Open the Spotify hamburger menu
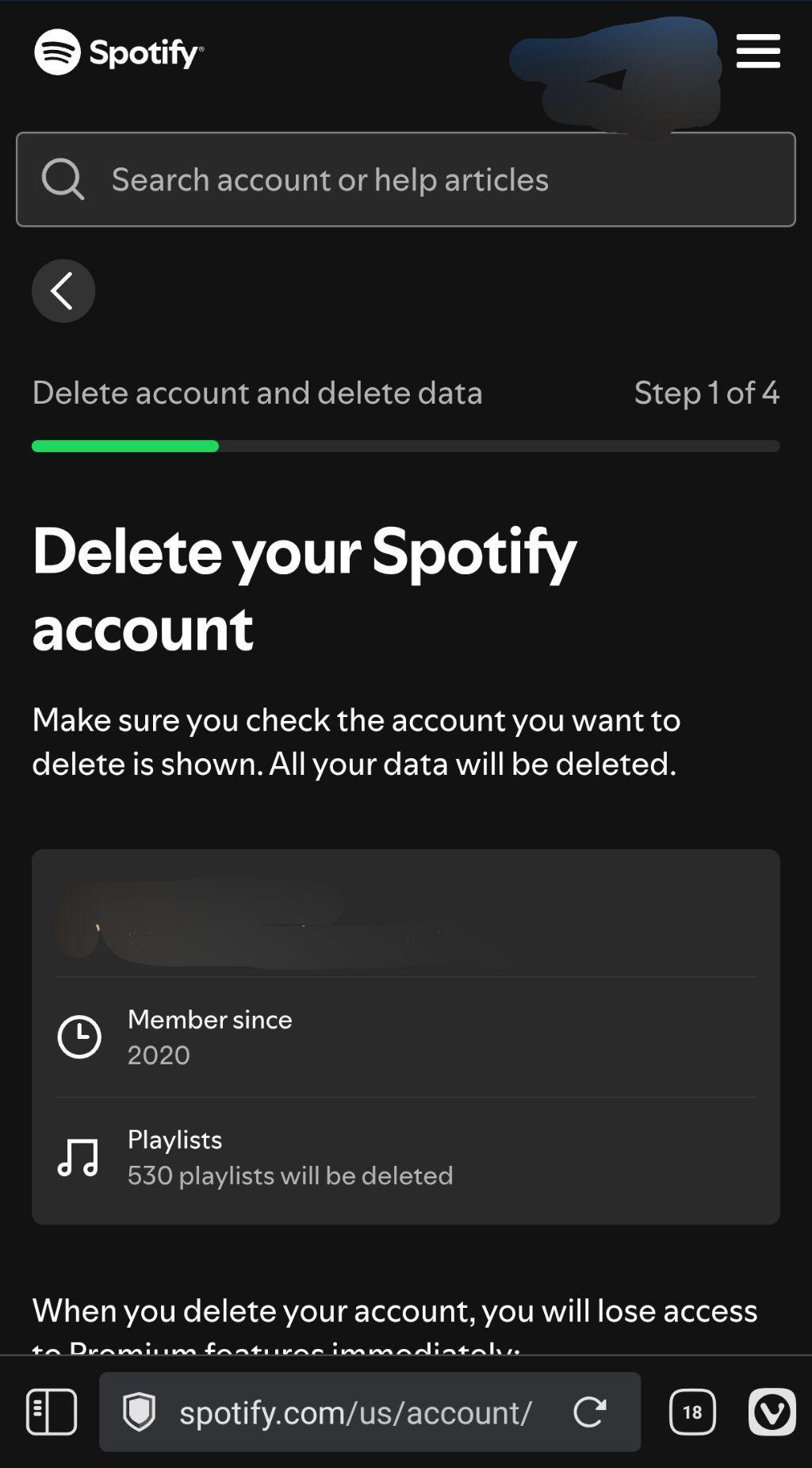Screen dimensions: 812x1468 [x=758, y=52]
